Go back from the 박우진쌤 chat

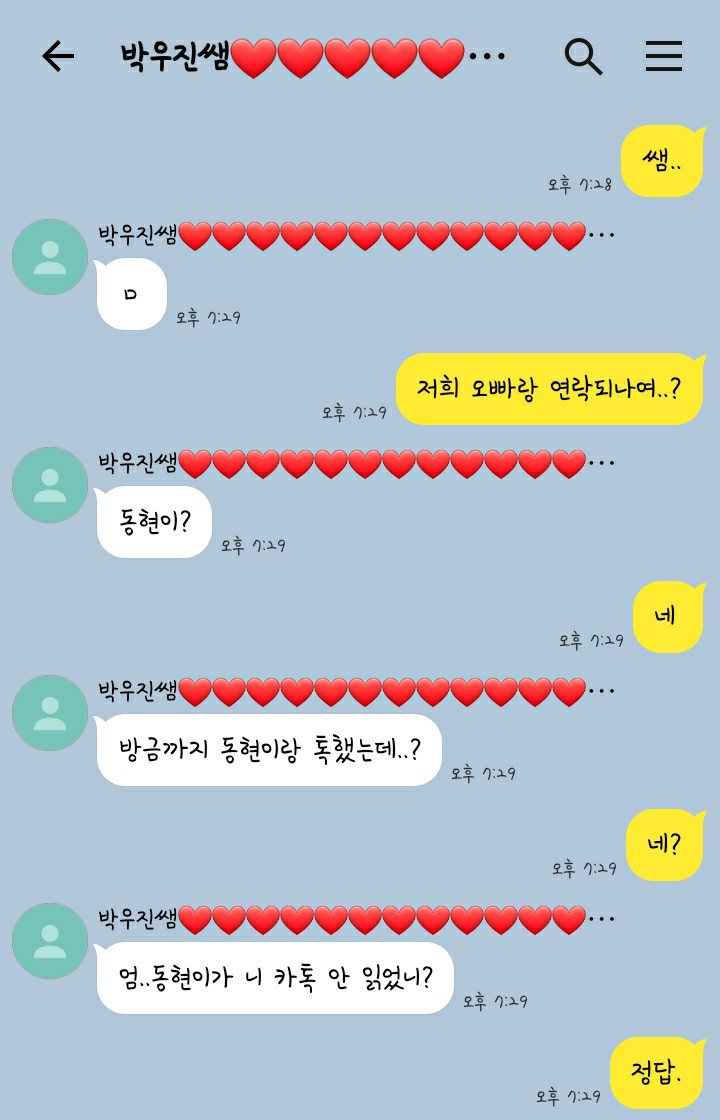tap(58, 57)
